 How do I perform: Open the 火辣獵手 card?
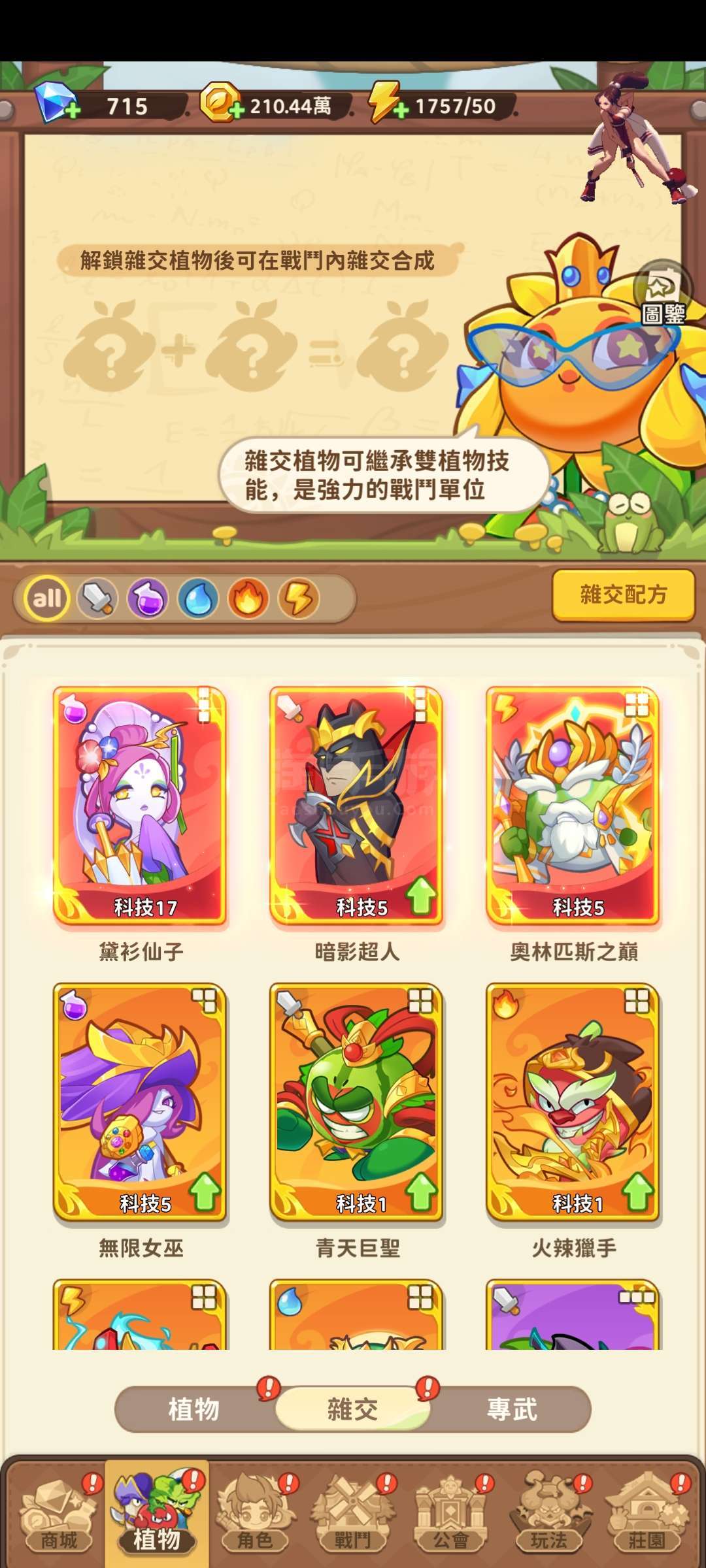(x=573, y=1102)
